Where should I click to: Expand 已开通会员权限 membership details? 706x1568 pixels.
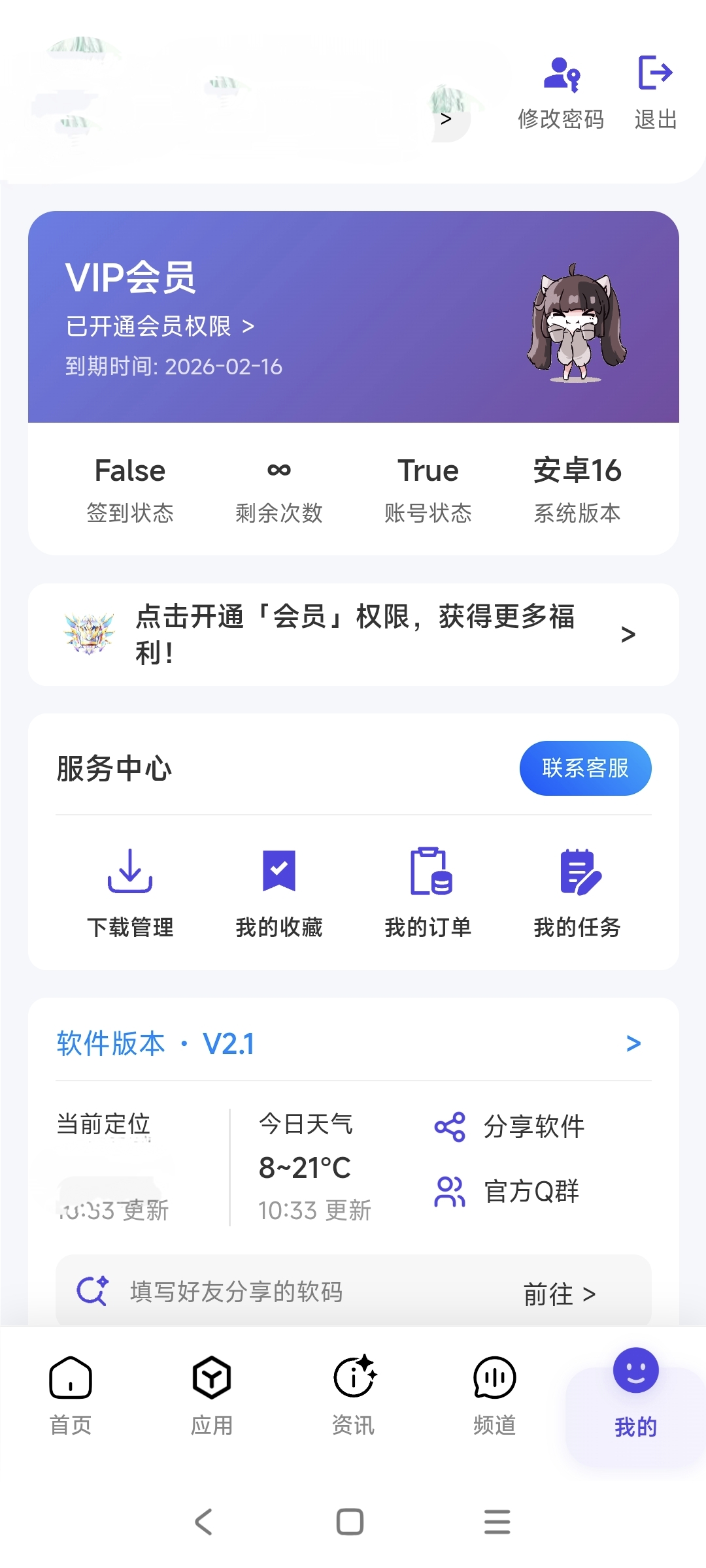pyautogui.click(x=160, y=327)
